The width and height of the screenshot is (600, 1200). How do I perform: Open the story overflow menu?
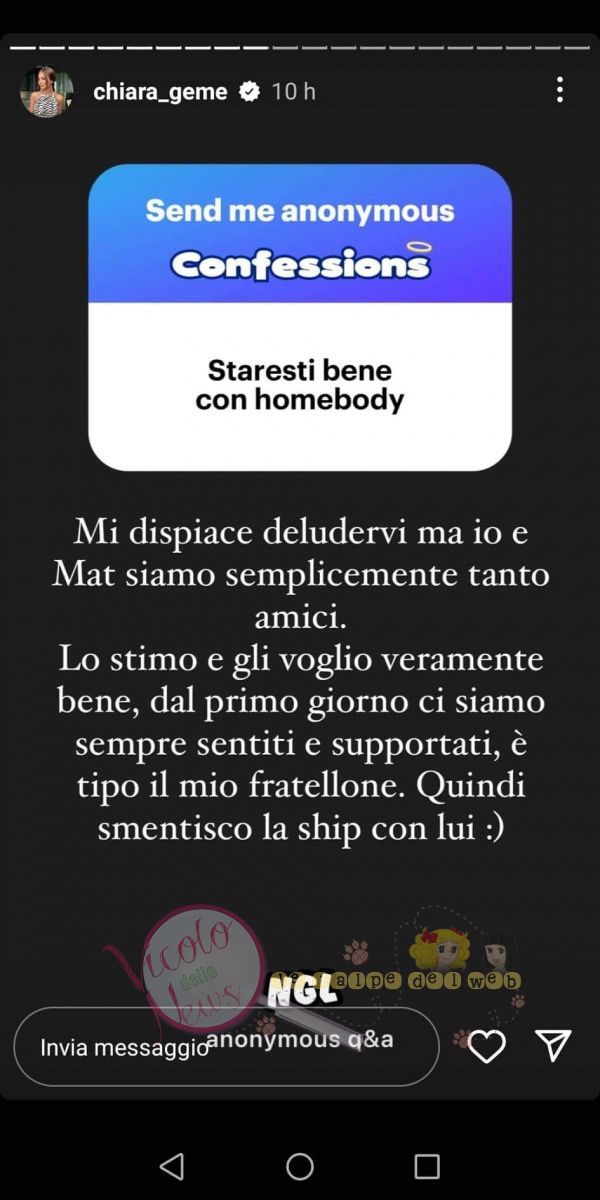[x=559, y=90]
